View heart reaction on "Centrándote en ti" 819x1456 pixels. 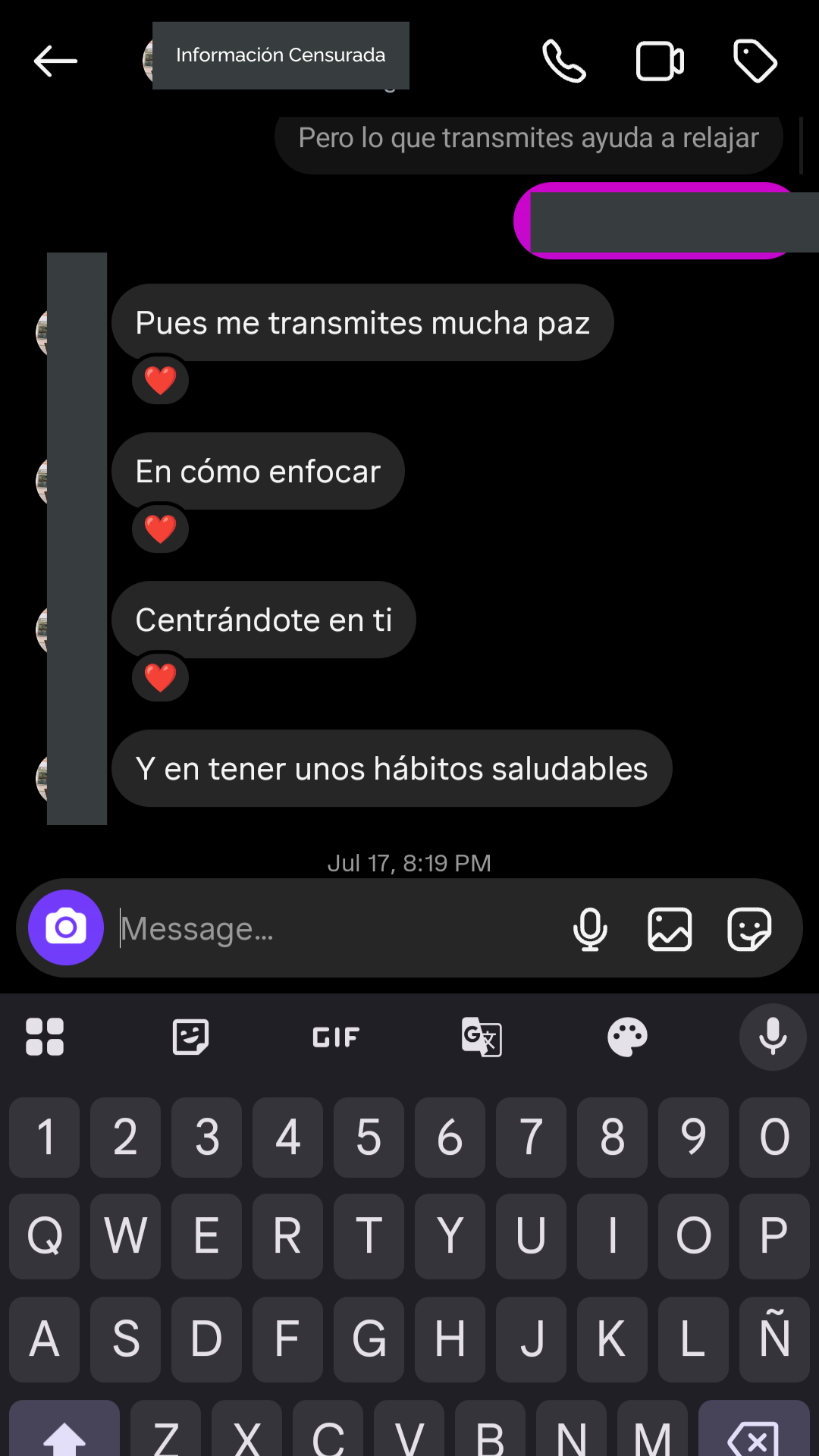pos(160,677)
